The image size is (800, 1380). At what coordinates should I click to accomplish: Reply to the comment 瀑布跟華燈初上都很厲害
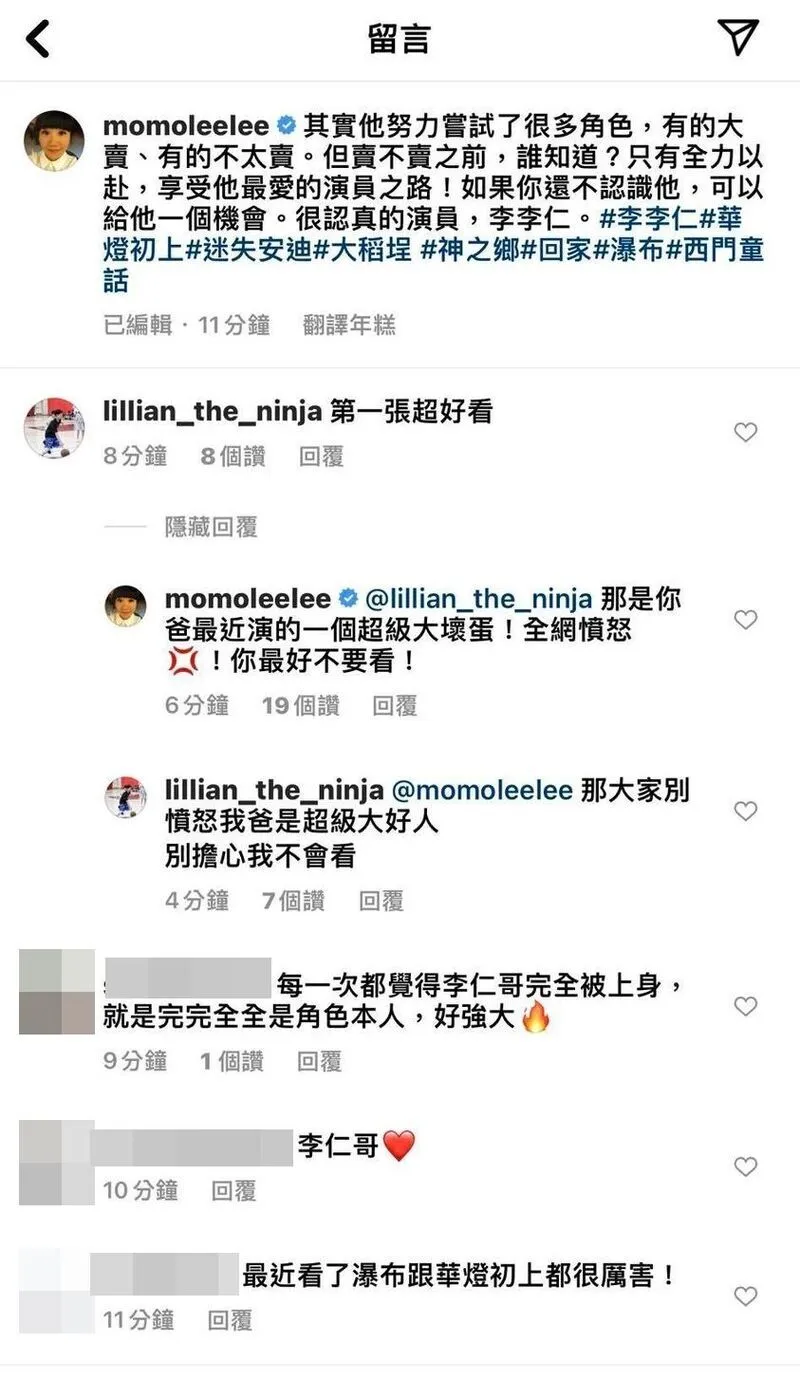tap(230, 1321)
